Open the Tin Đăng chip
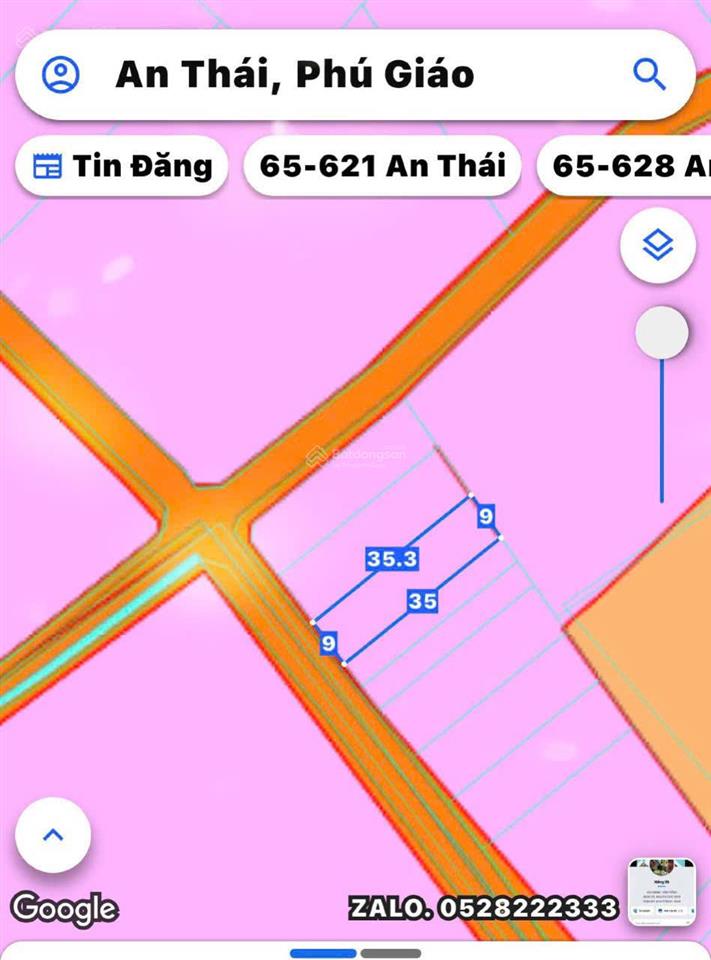The width and height of the screenshot is (711, 960). coord(122,166)
